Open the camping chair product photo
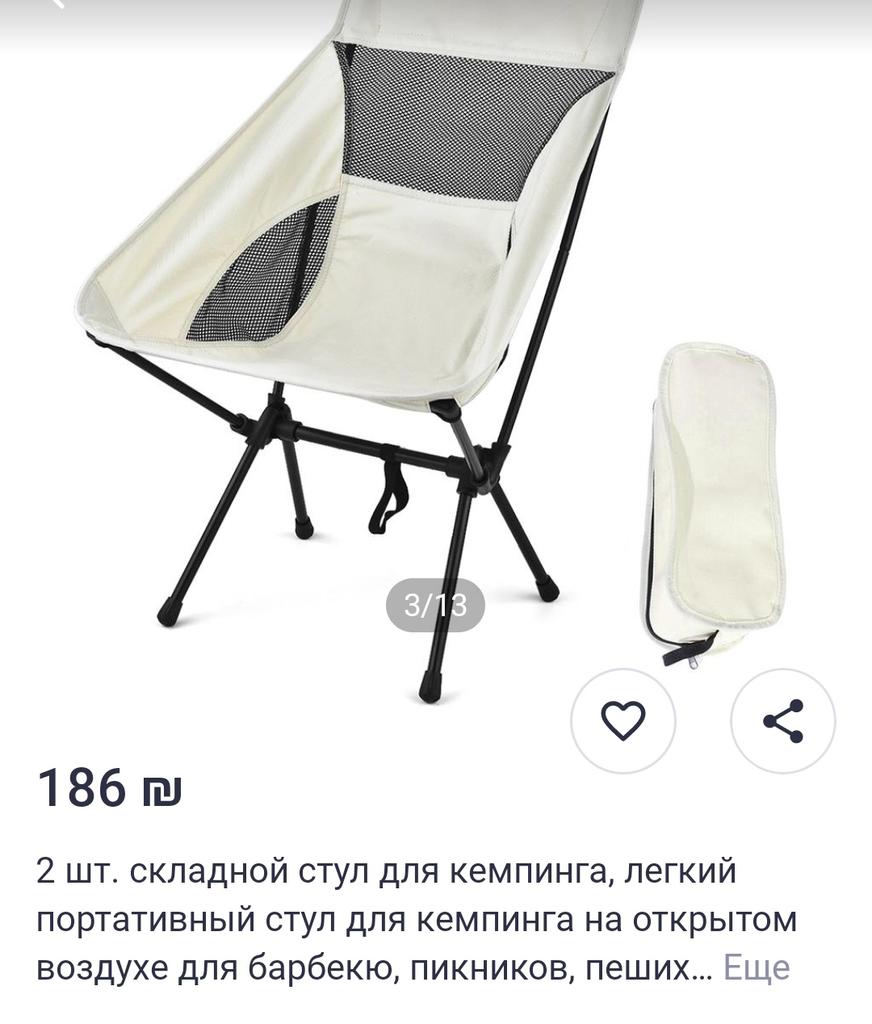The image size is (872, 1024). pos(360,330)
